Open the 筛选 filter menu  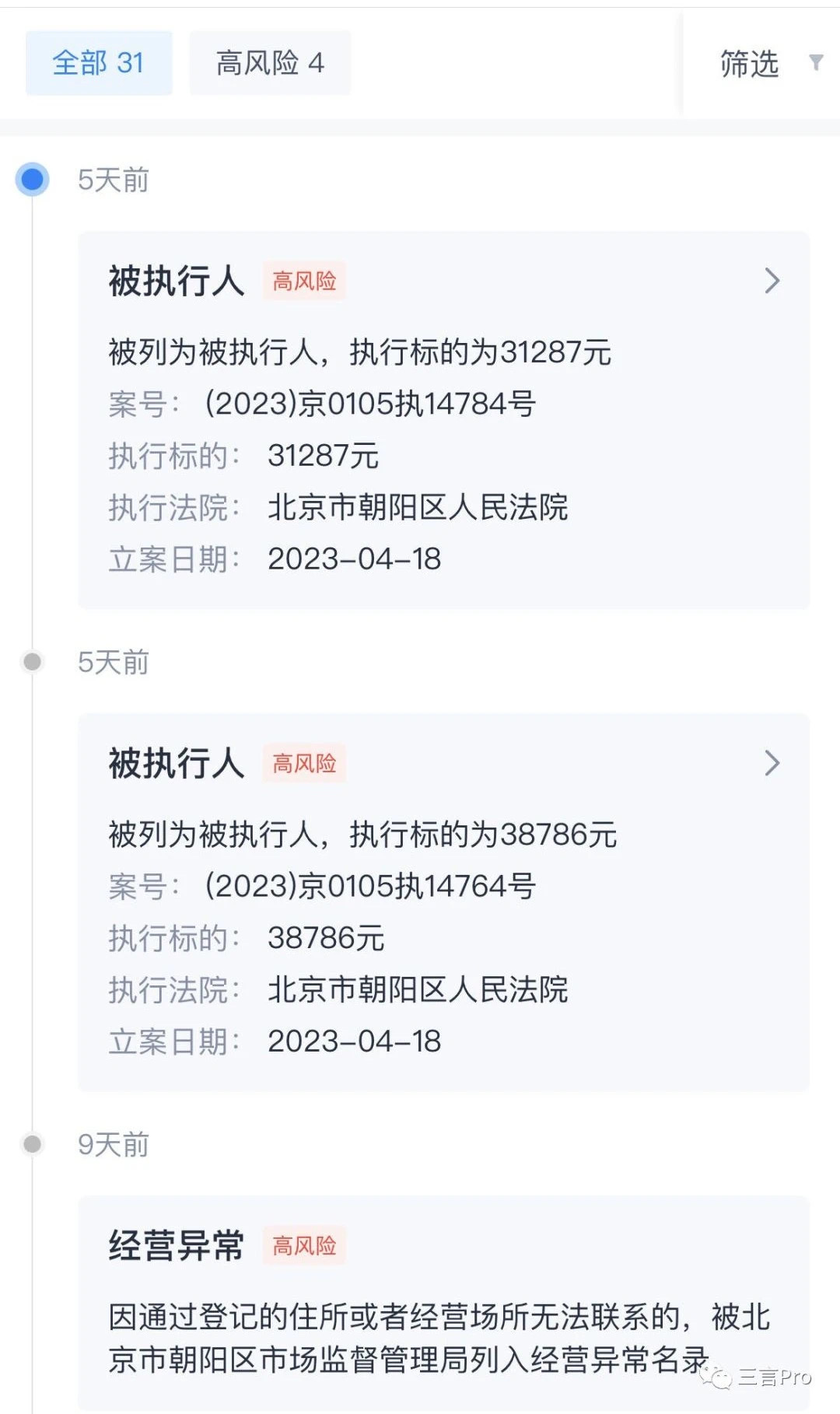click(749, 65)
